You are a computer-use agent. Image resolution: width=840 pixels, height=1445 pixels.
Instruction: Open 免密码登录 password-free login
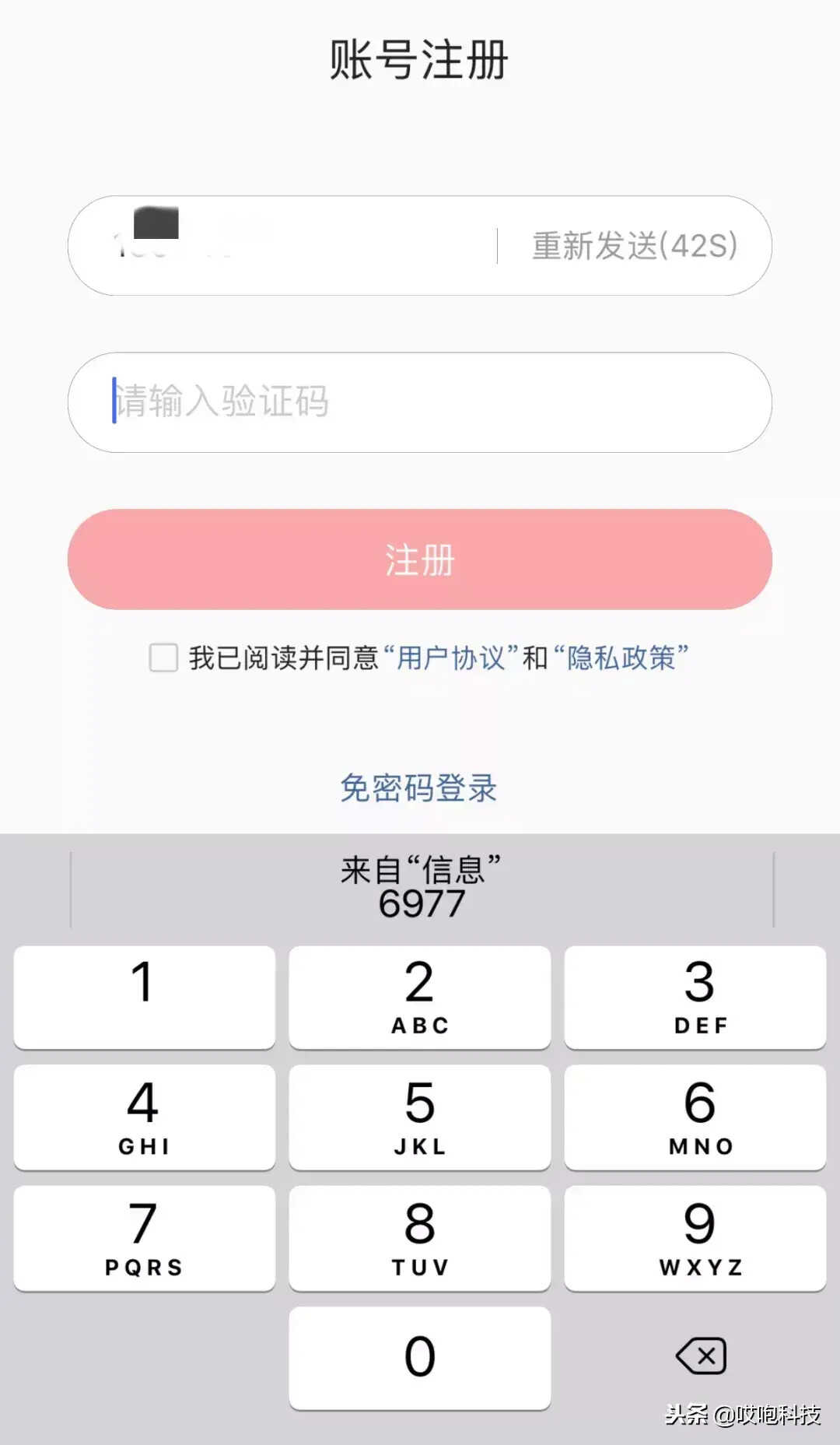(418, 788)
